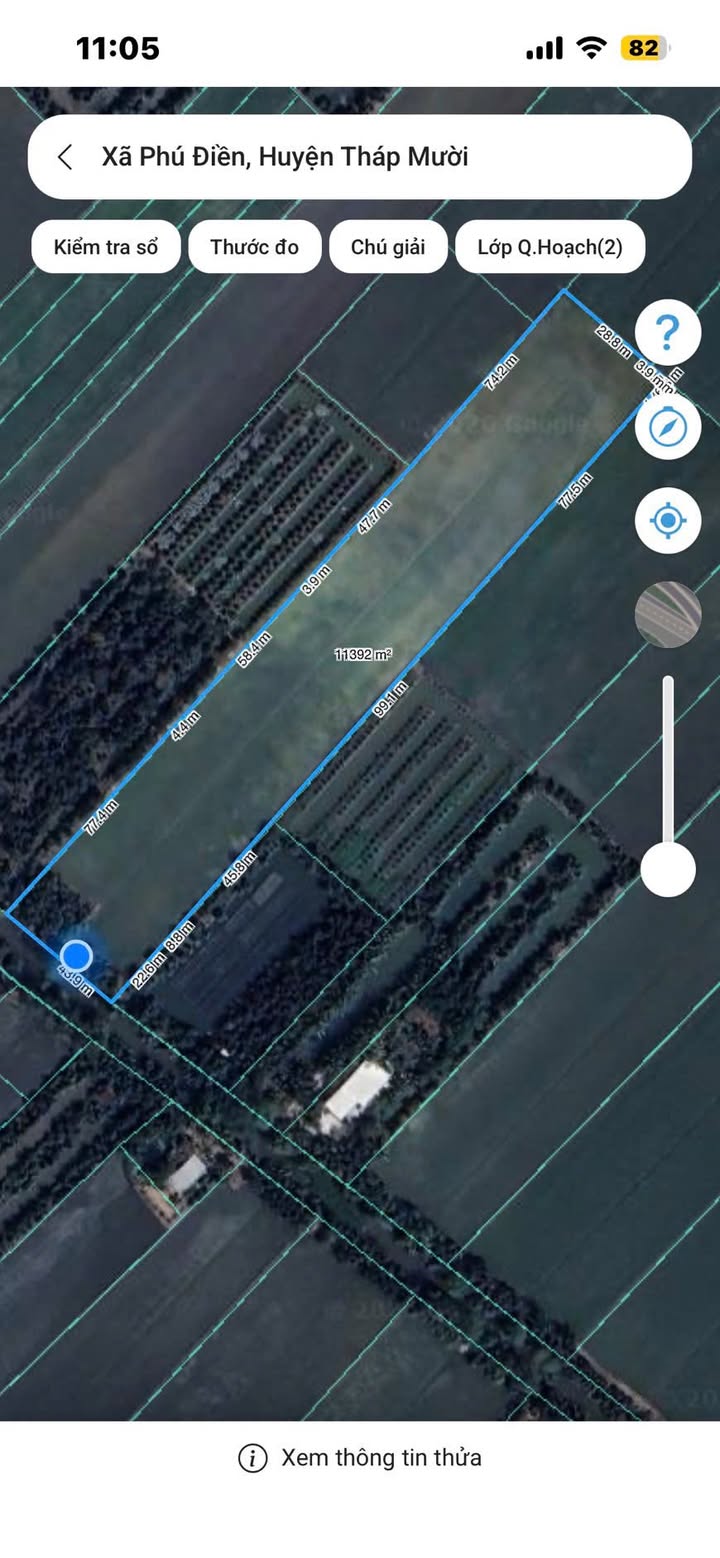The width and height of the screenshot is (720, 1558).
Task: Open the Thước đo measuring tool
Action: coord(254,247)
